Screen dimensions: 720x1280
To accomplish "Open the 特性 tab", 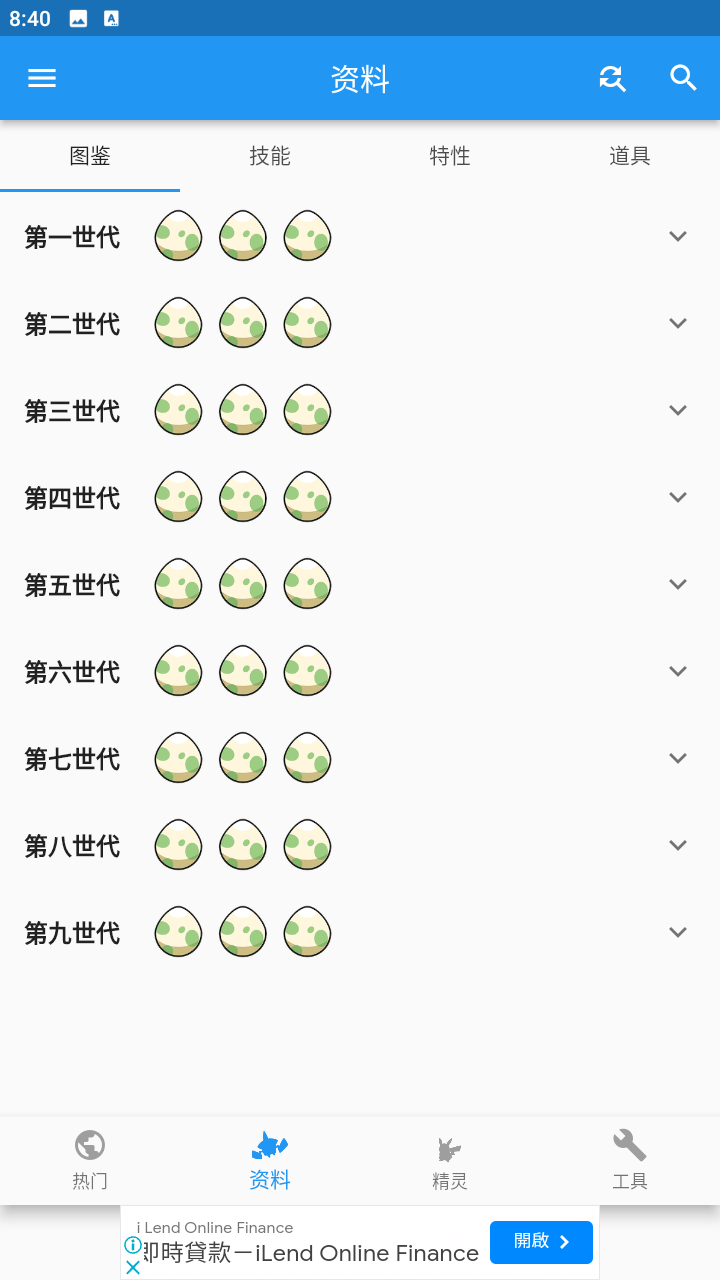I will (x=449, y=156).
